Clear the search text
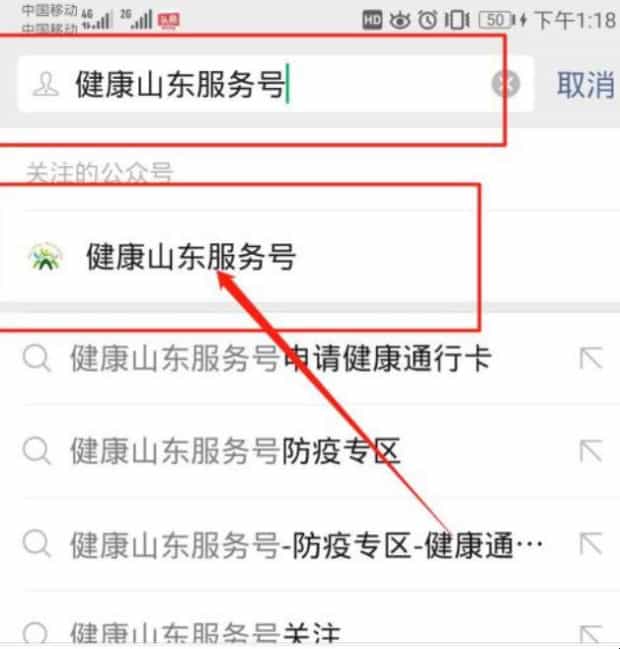This screenshot has width=620, height=649. click(507, 85)
